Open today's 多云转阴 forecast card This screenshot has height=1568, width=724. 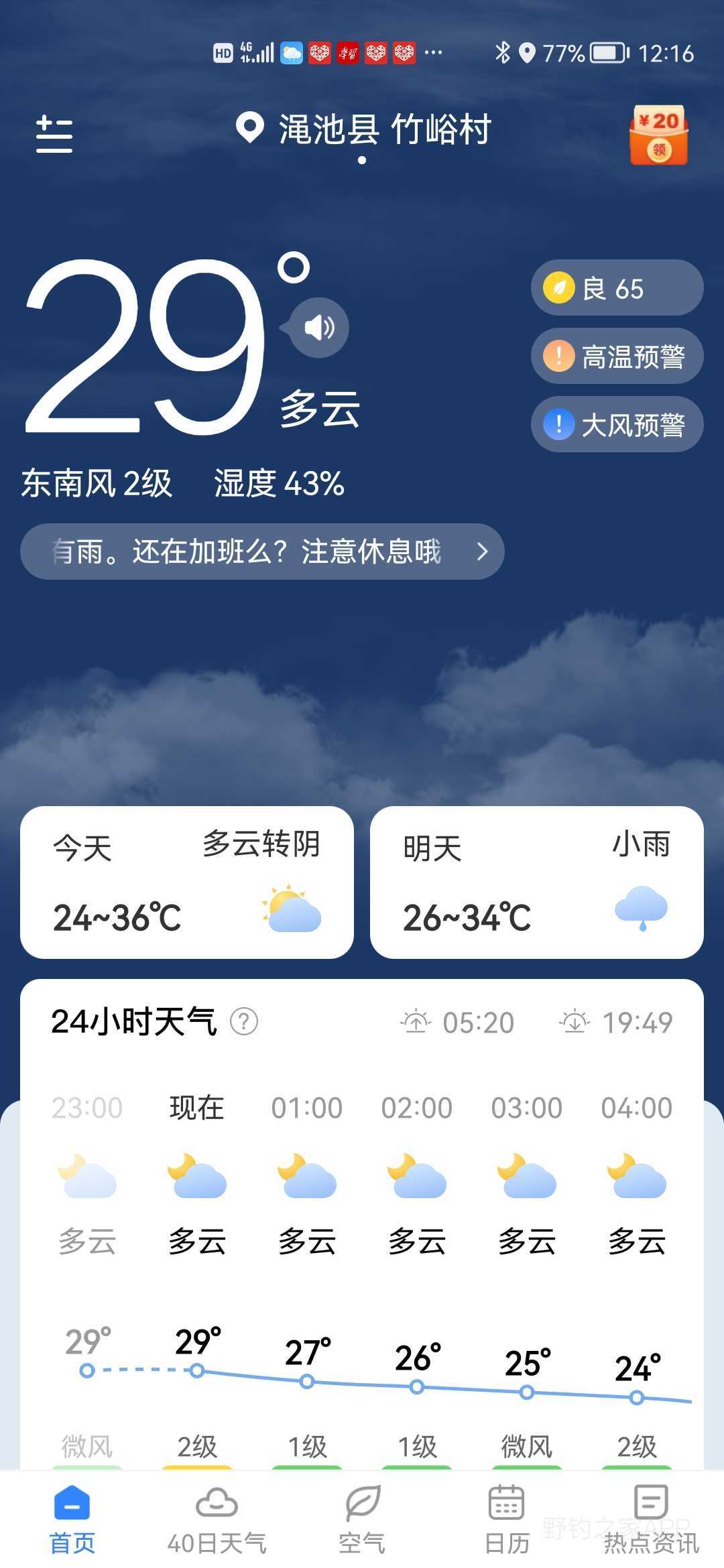pos(187,882)
